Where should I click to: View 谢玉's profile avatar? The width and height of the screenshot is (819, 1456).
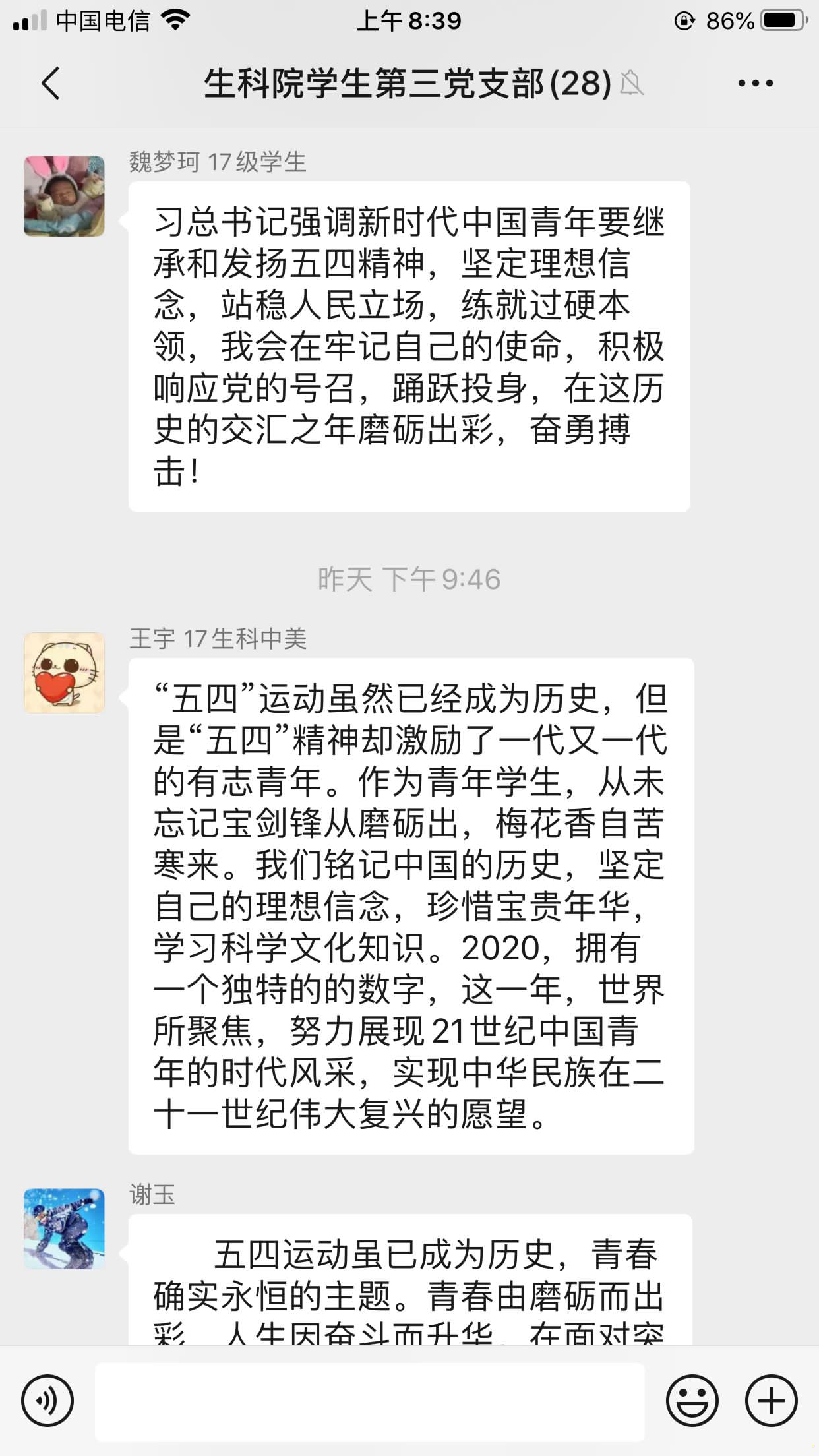click(x=64, y=1229)
